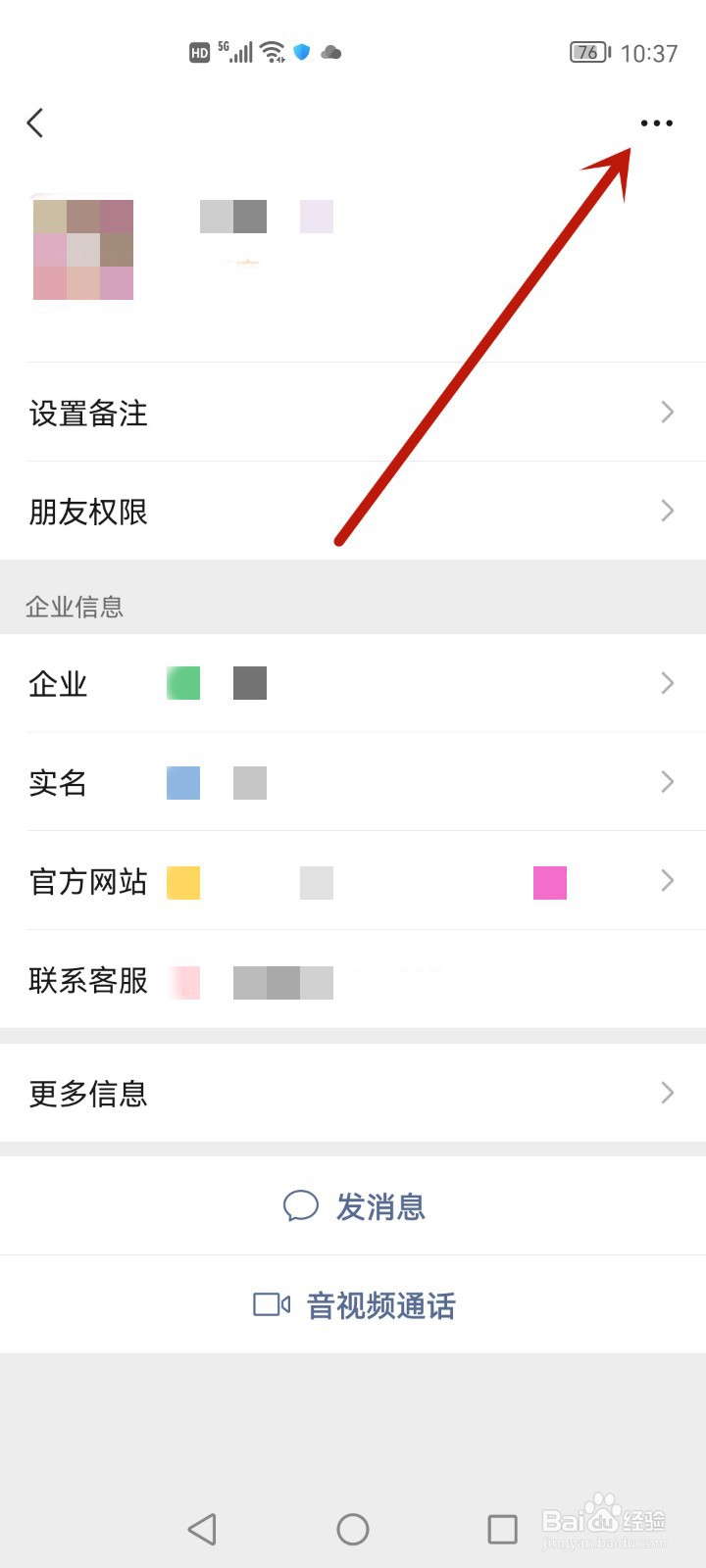
Task: Tap the square recent apps navigation icon
Action: (503, 1528)
